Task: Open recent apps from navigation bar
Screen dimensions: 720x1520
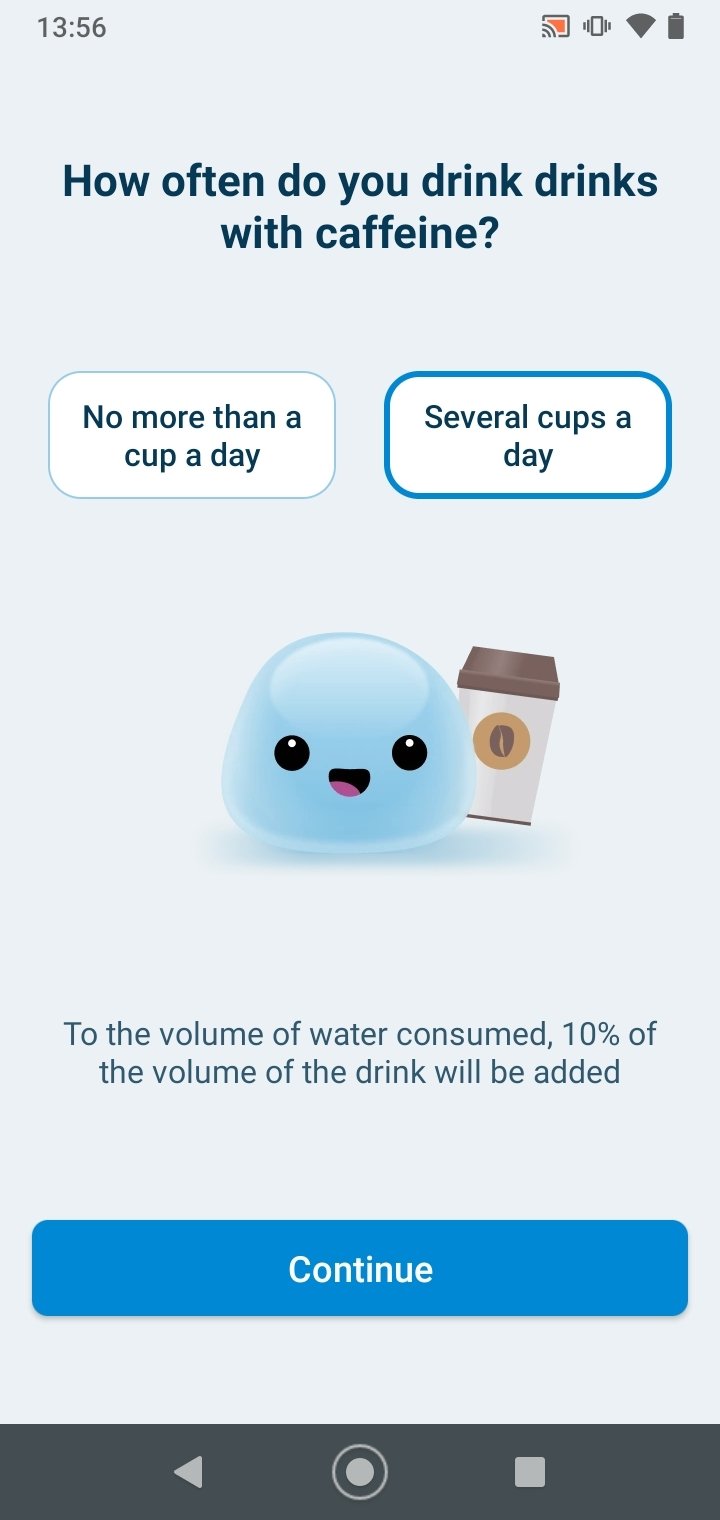Action: pos(529,1472)
